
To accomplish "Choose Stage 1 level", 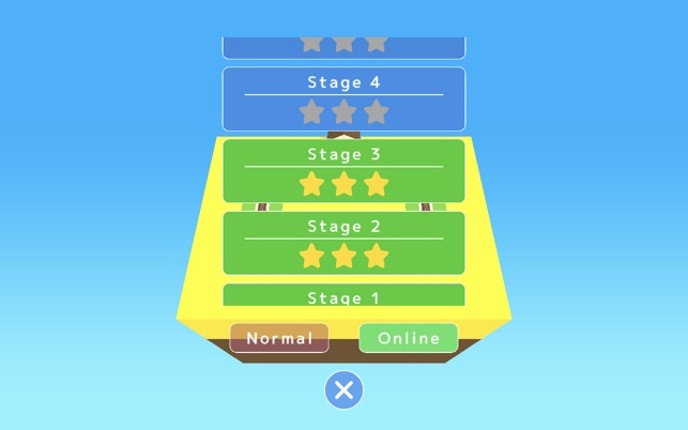I will [343, 296].
